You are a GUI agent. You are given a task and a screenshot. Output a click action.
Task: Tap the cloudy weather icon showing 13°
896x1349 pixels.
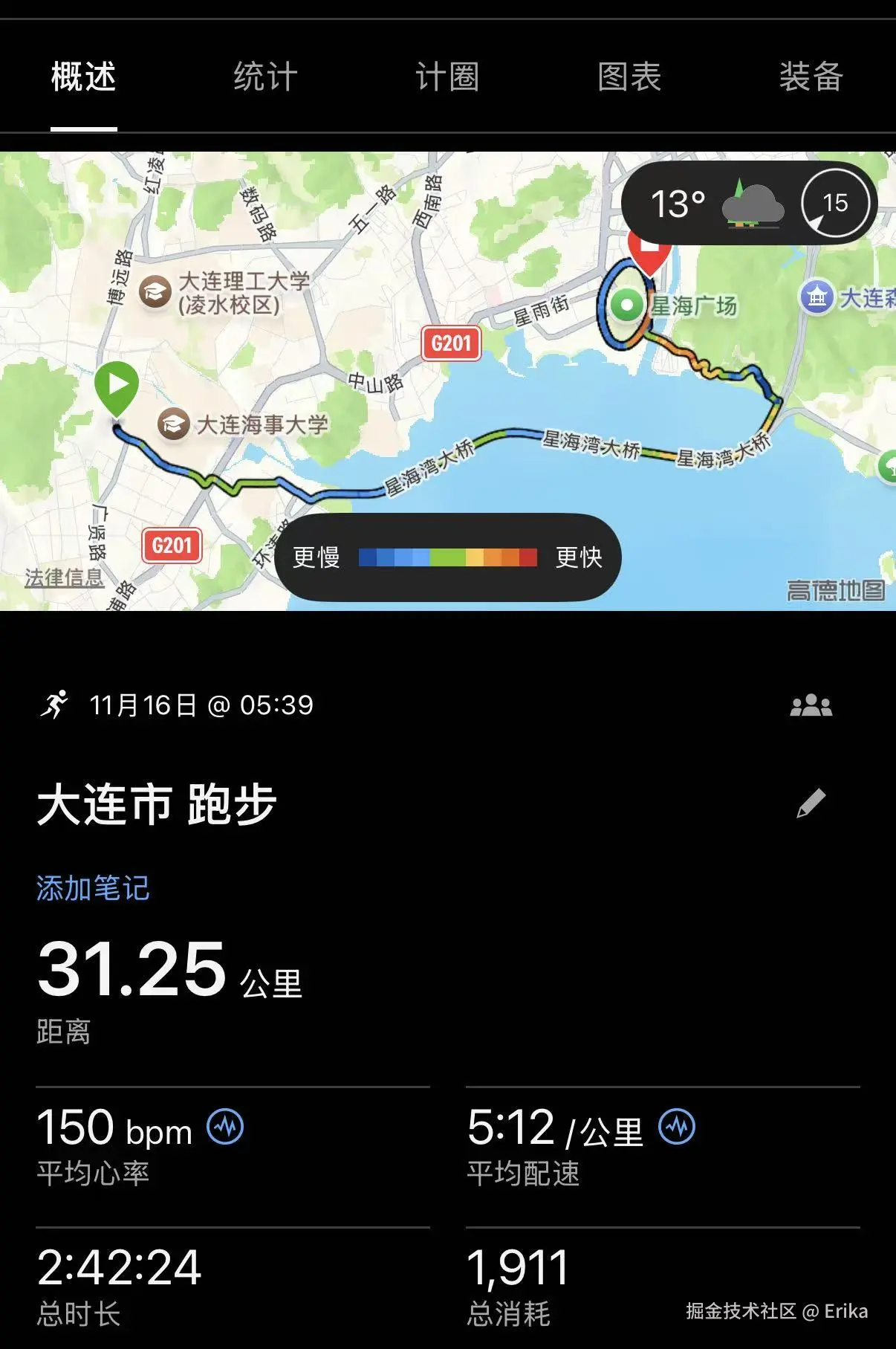click(x=752, y=205)
